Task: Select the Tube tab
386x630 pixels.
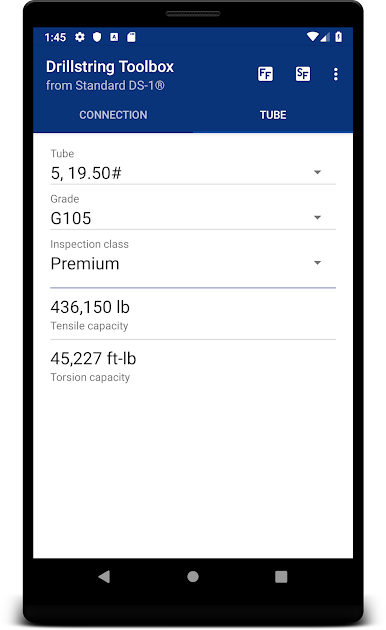Action: 273,115
